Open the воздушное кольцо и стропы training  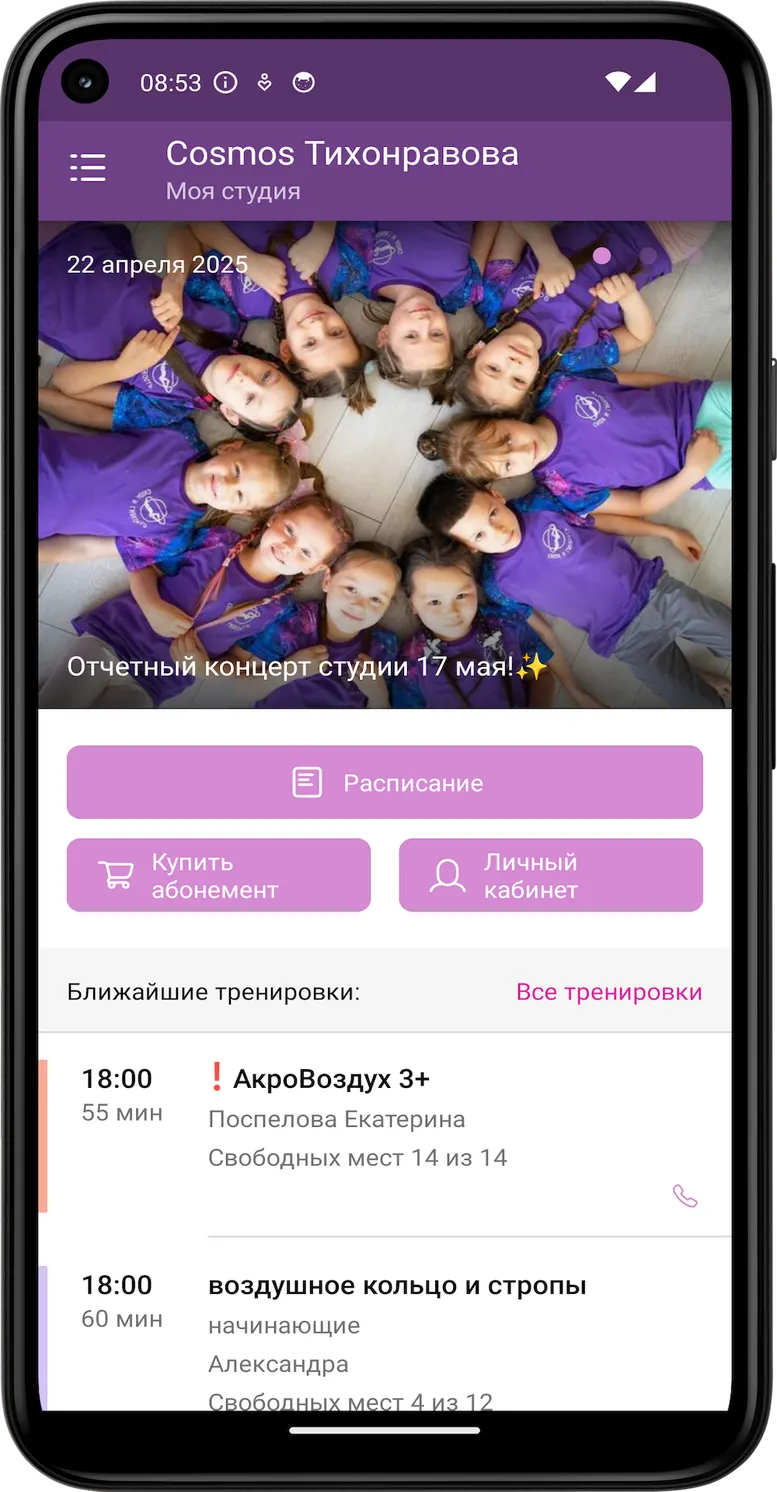pyautogui.click(x=385, y=1338)
